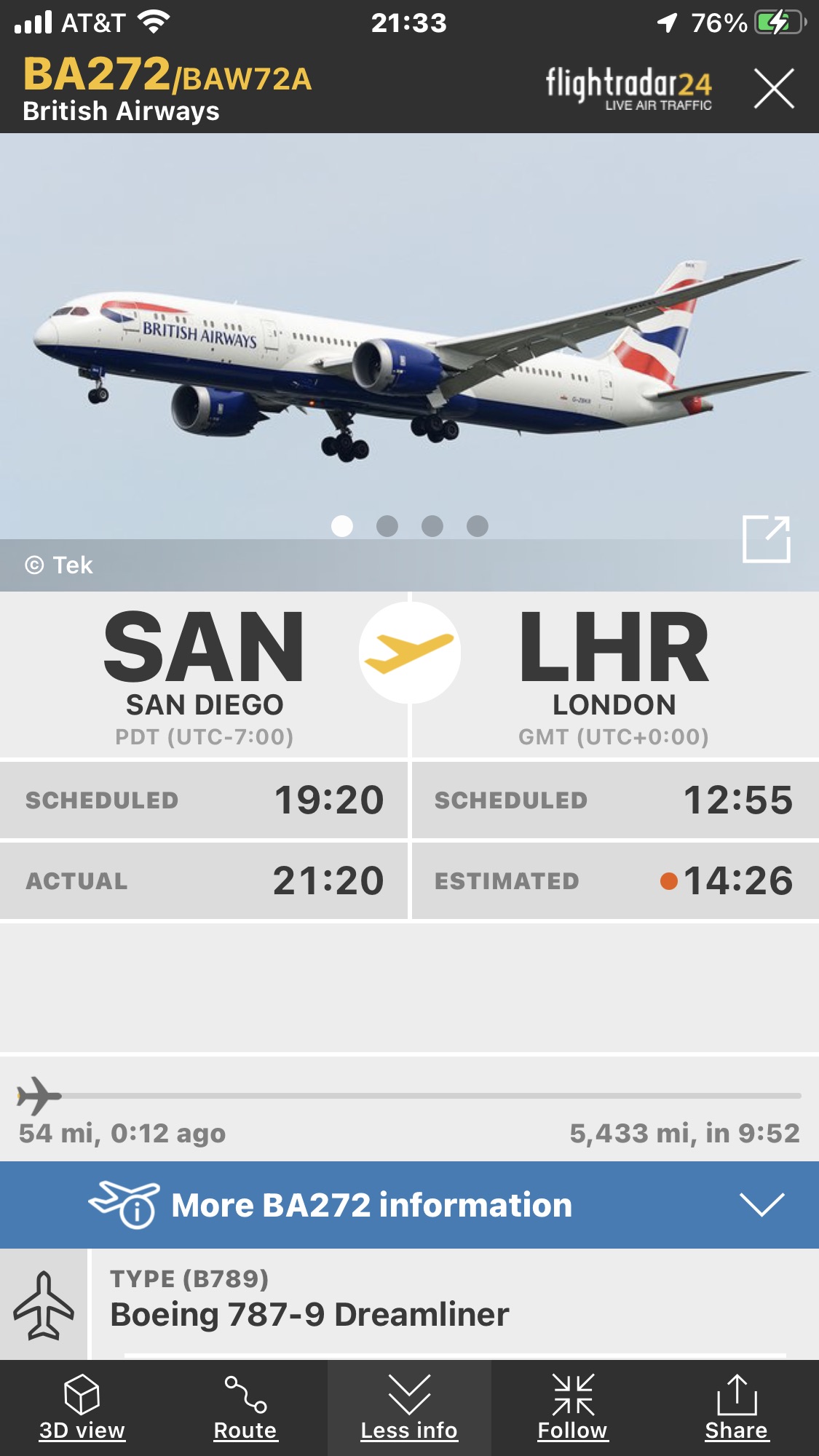Close the BA272 flight details panel
Viewport: 819px width, 1456px height.
[773, 89]
